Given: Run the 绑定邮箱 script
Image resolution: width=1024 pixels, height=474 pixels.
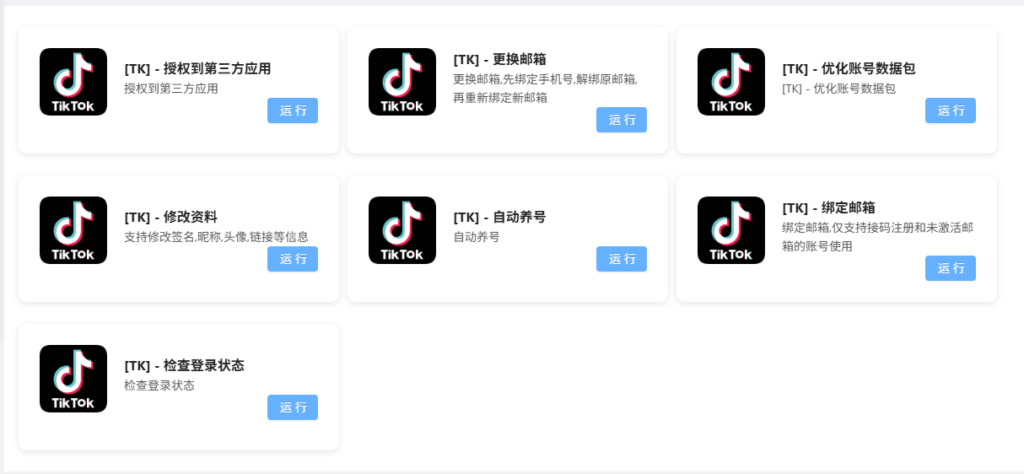Looking at the screenshot, I should (950, 268).
